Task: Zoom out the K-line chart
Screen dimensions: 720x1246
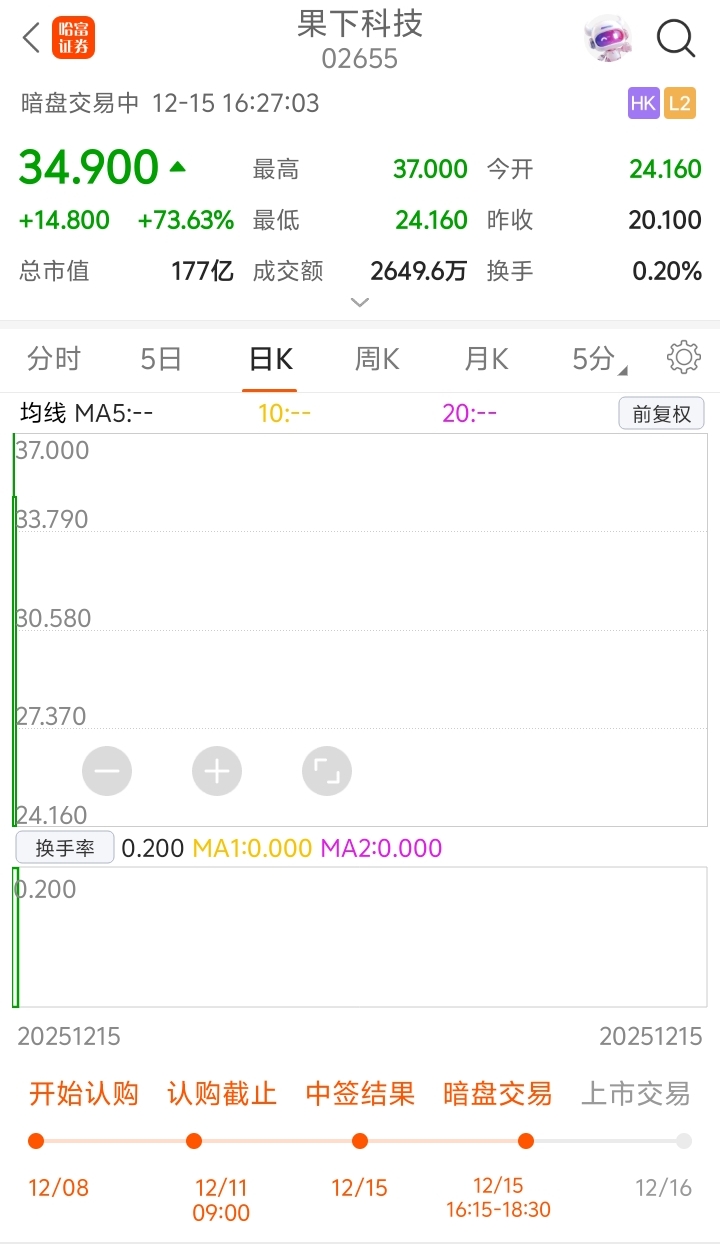Action: (x=107, y=771)
